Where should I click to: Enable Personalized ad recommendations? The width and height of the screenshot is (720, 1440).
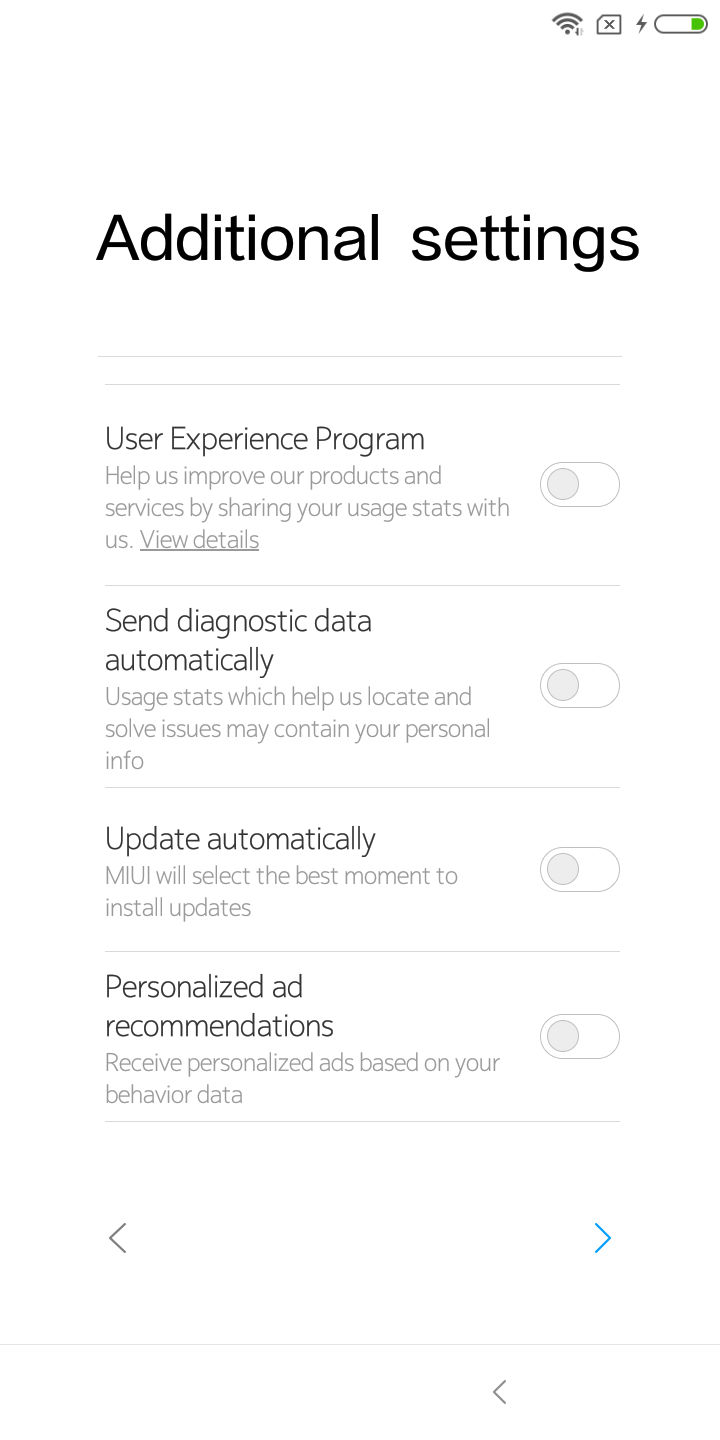click(x=580, y=1037)
